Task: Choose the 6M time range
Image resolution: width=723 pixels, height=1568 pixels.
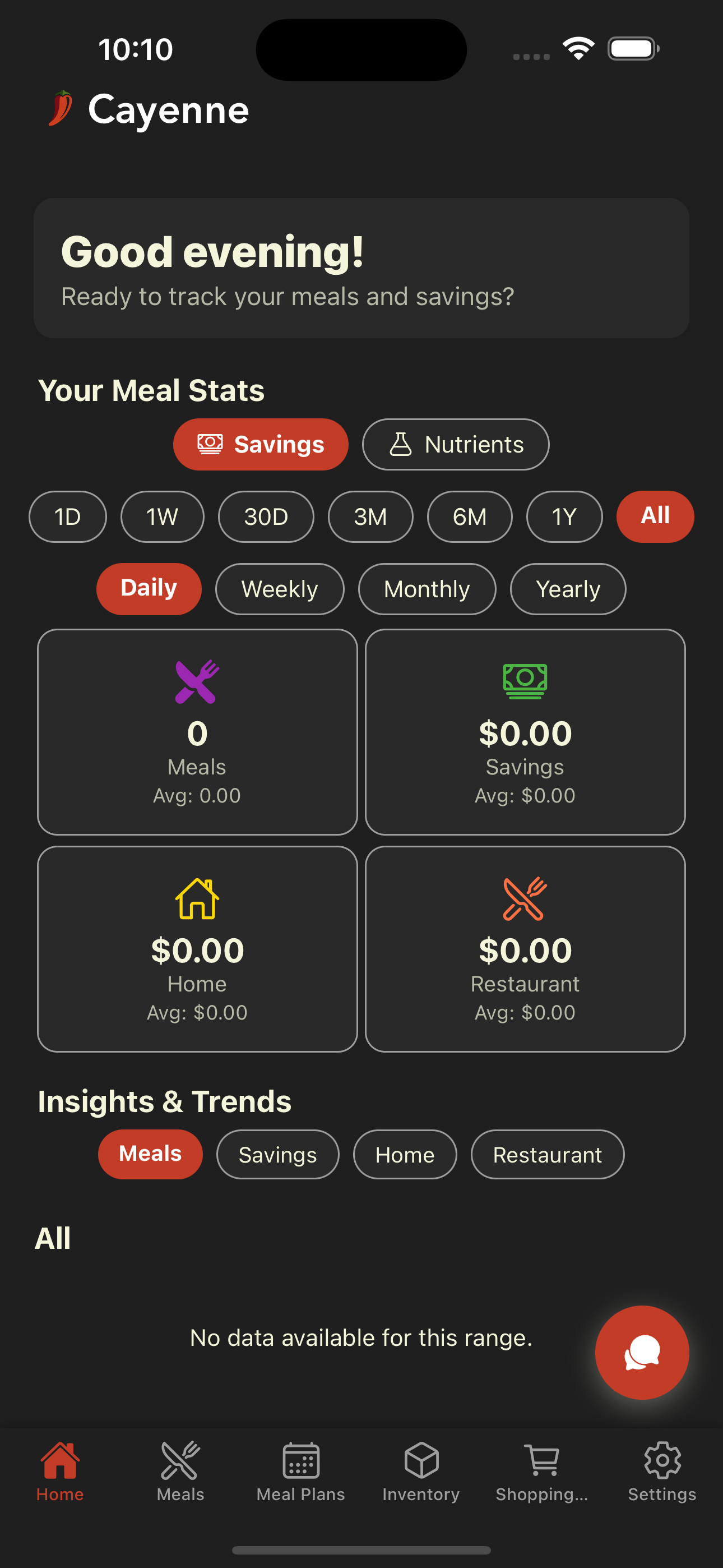Action: (x=469, y=517)
